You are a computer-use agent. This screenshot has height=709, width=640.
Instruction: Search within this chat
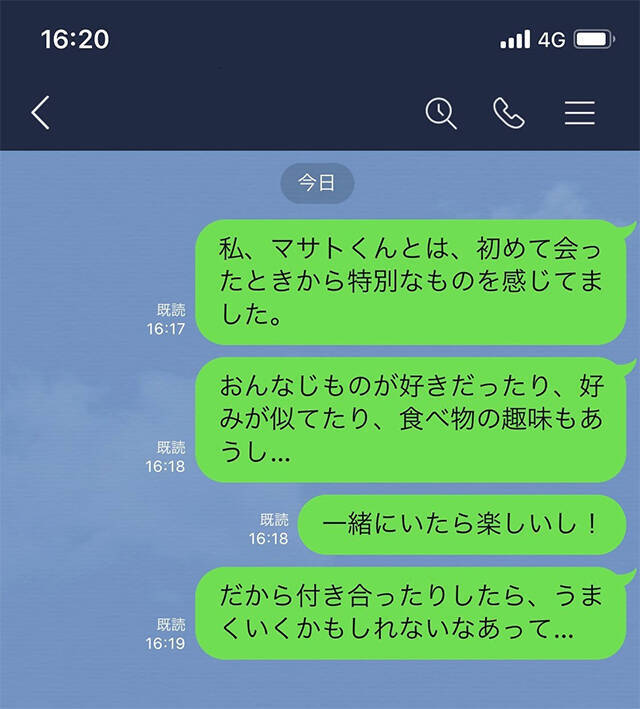(441, 113)
